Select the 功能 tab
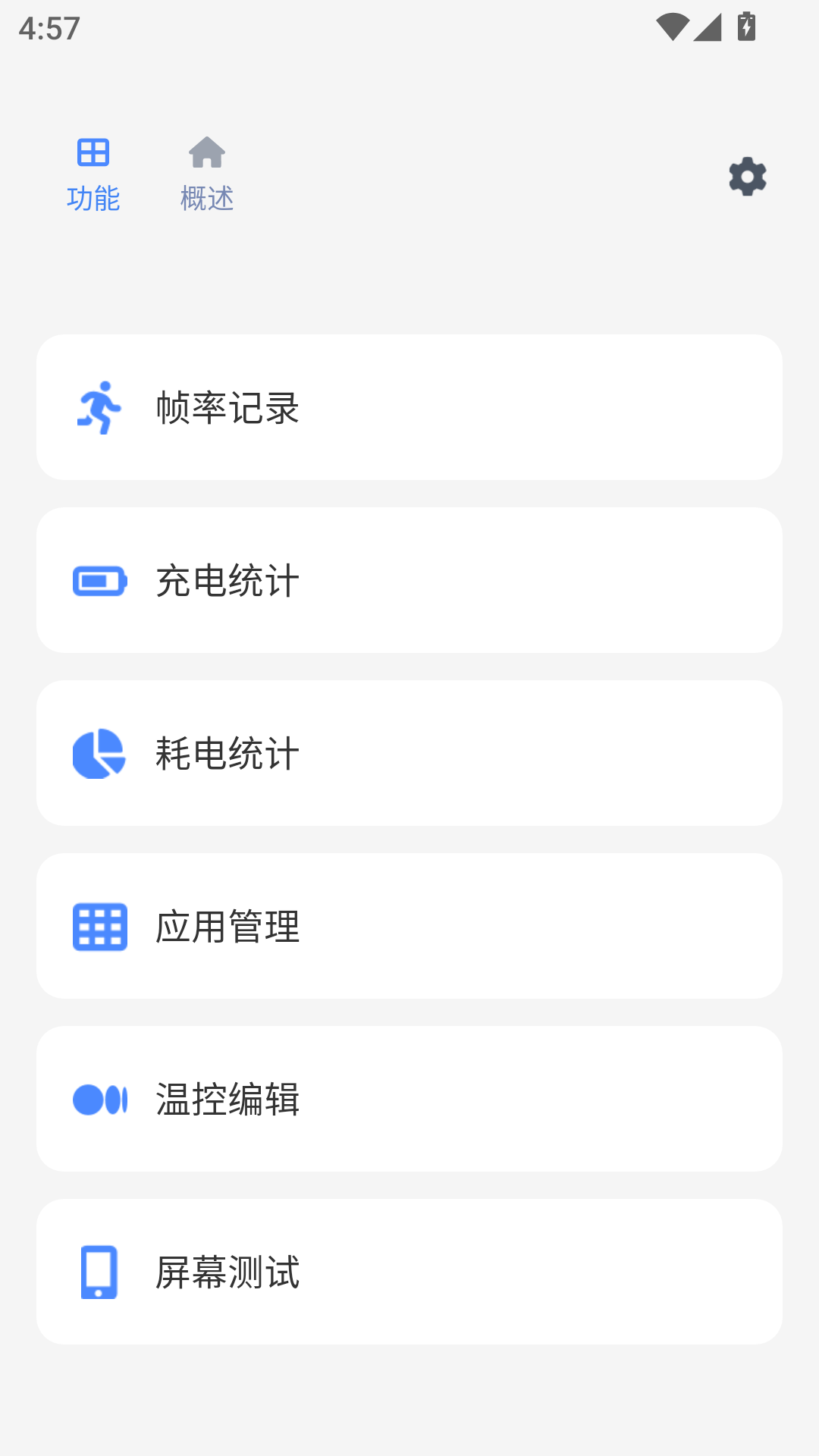Image resolution: width=819 pixels, height=1456 pixels. pyautogui.click(x=93, y=174)
